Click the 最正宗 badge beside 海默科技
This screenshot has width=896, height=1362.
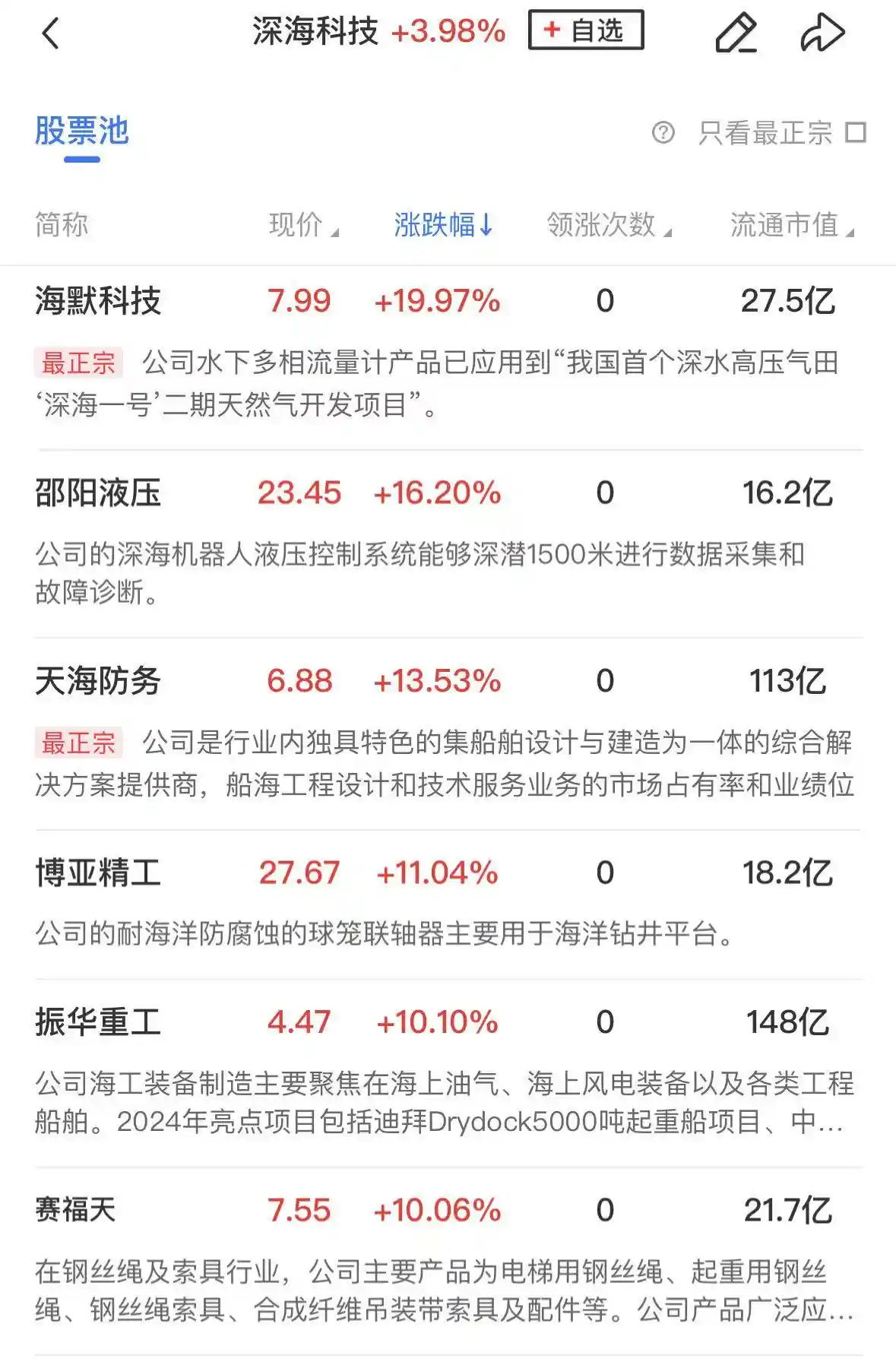point(78,363)
